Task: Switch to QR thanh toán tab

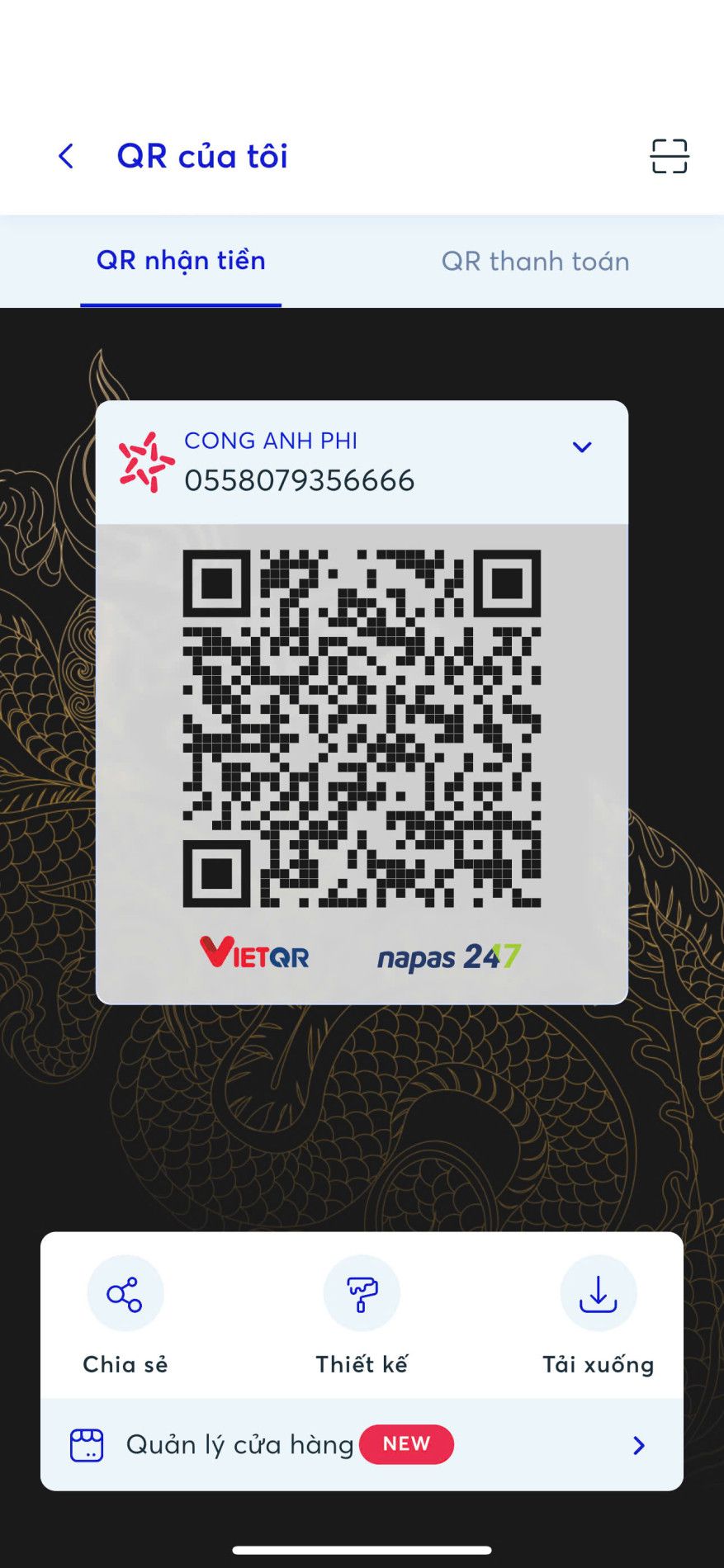Action: (535, 262)
